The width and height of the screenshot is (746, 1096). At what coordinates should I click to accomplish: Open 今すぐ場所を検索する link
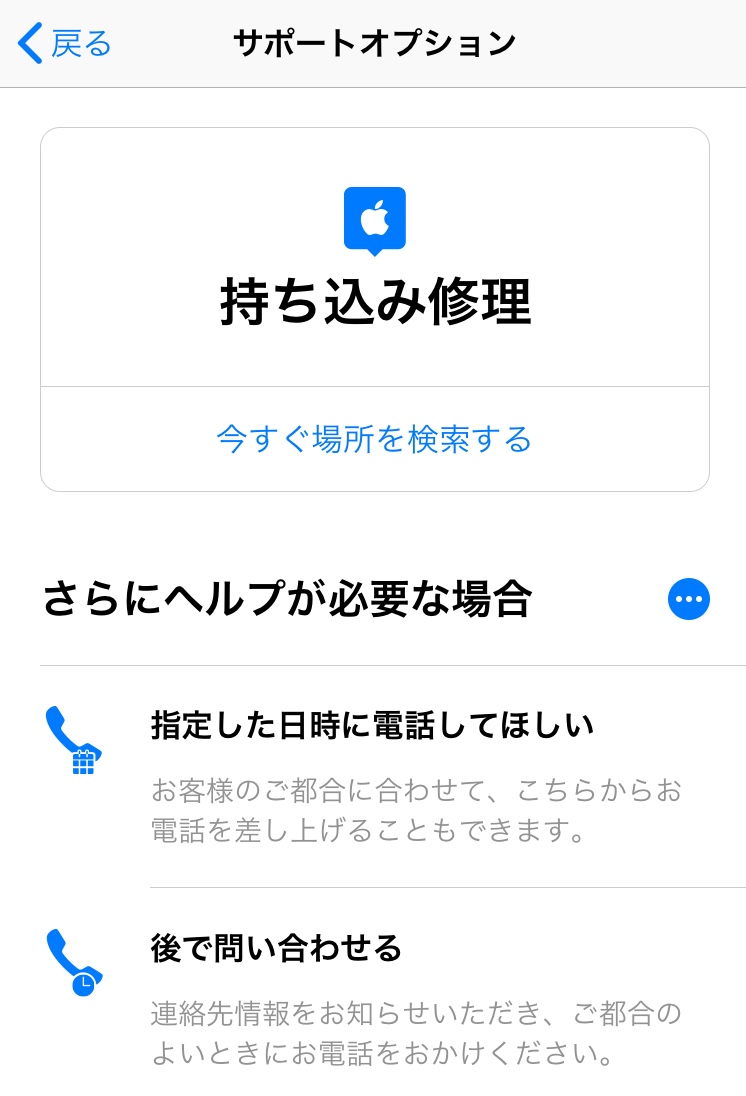pyautogui.click(x=374, y=439)
